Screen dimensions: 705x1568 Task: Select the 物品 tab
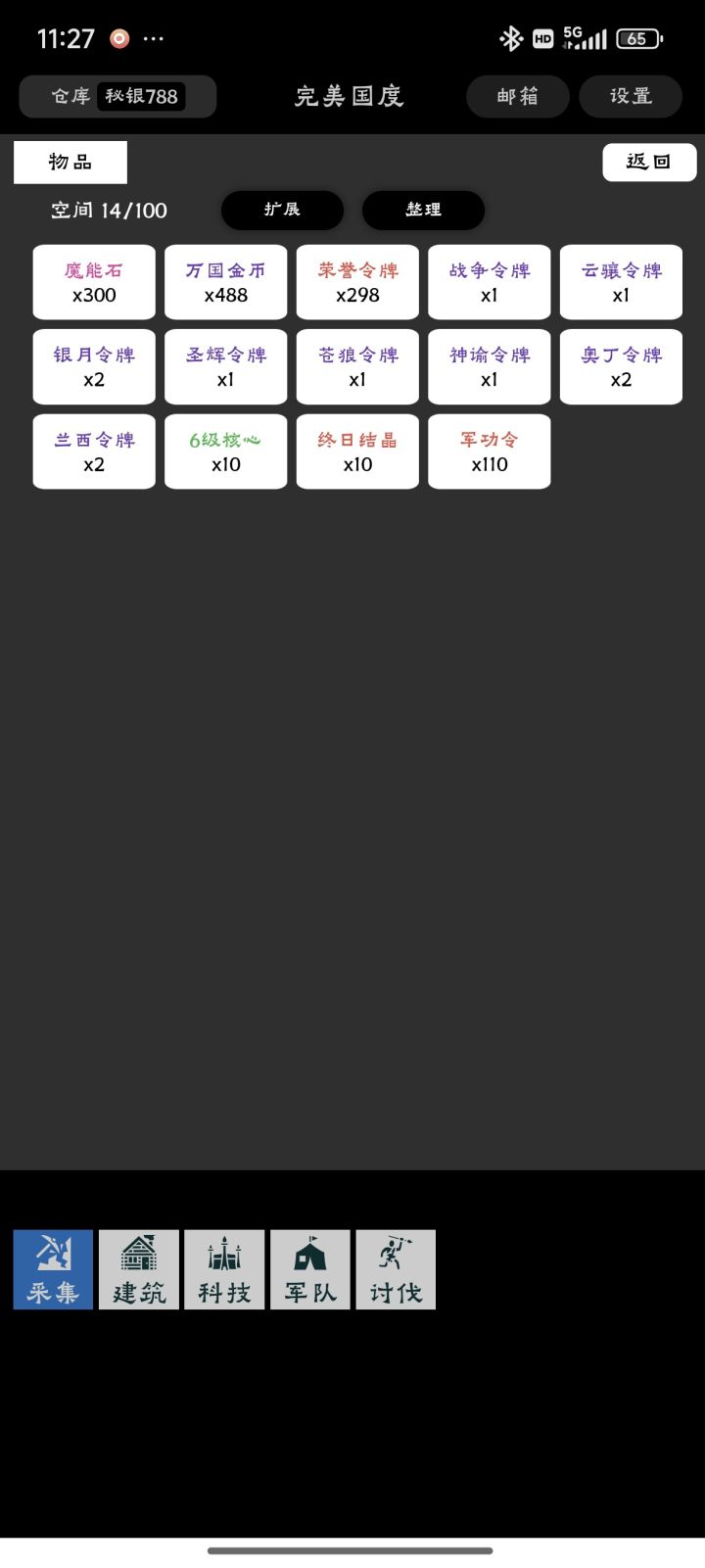coord(70,163)
